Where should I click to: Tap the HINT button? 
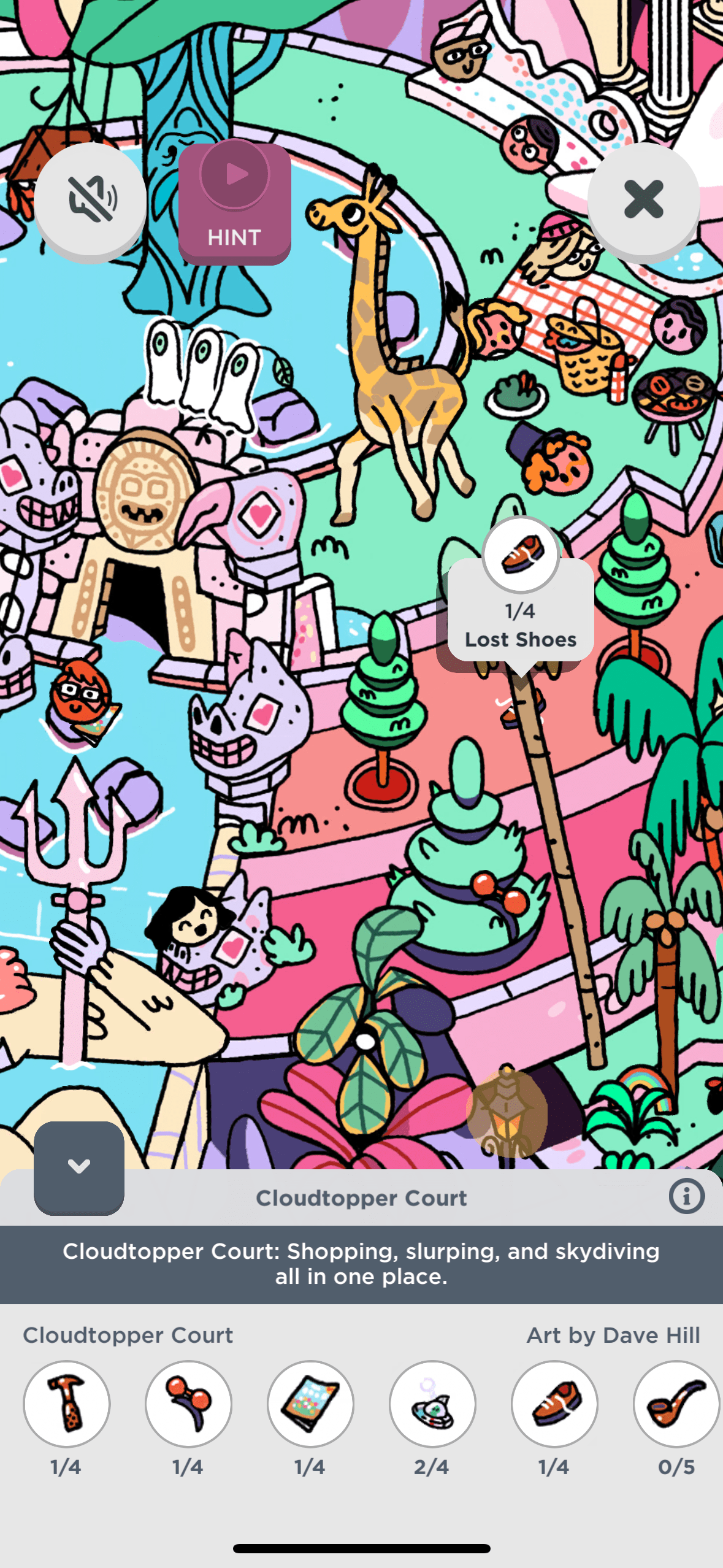tap(235, 203)
